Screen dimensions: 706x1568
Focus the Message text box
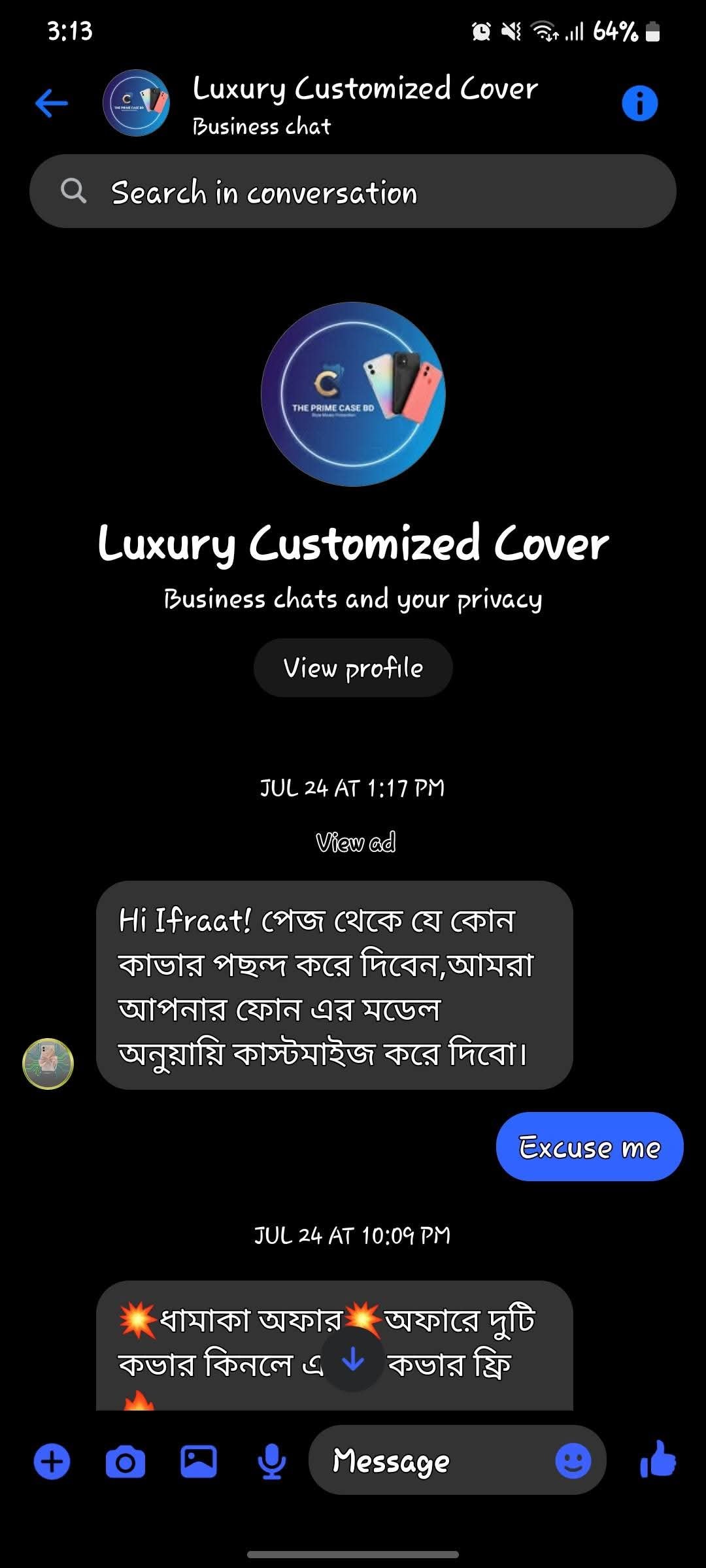[431, 1461]
